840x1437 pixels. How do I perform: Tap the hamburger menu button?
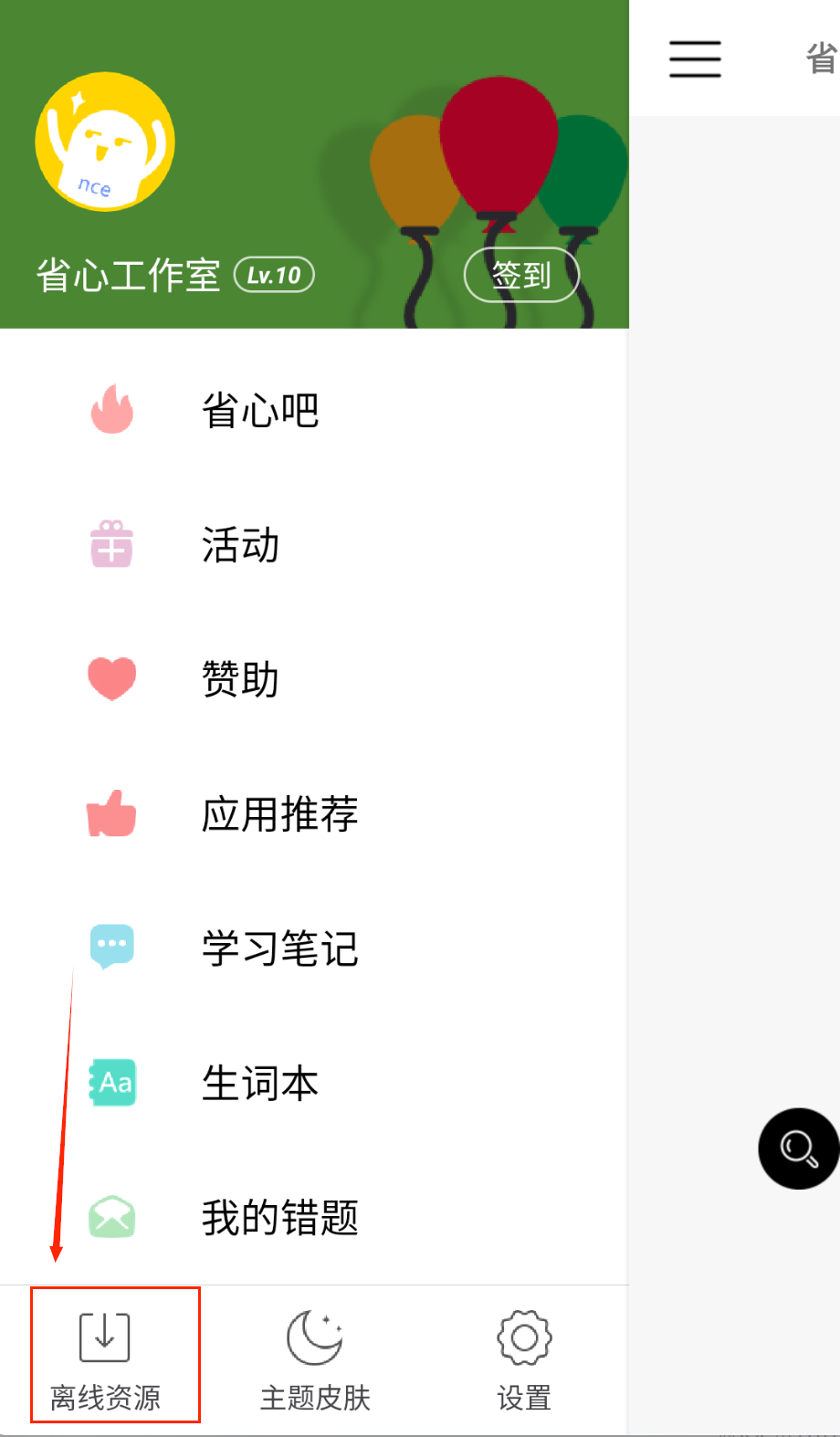[695, 58]
